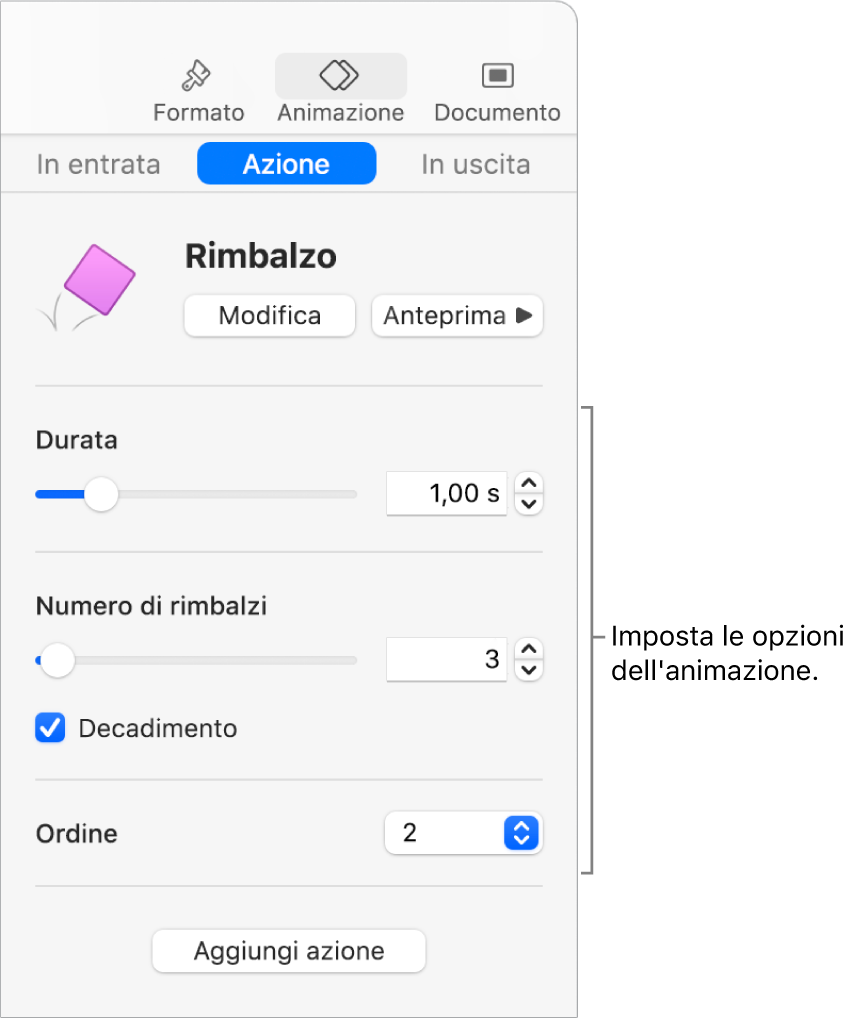Open the Ordine dropdown

pyautogui.click(x=463, y=832)
